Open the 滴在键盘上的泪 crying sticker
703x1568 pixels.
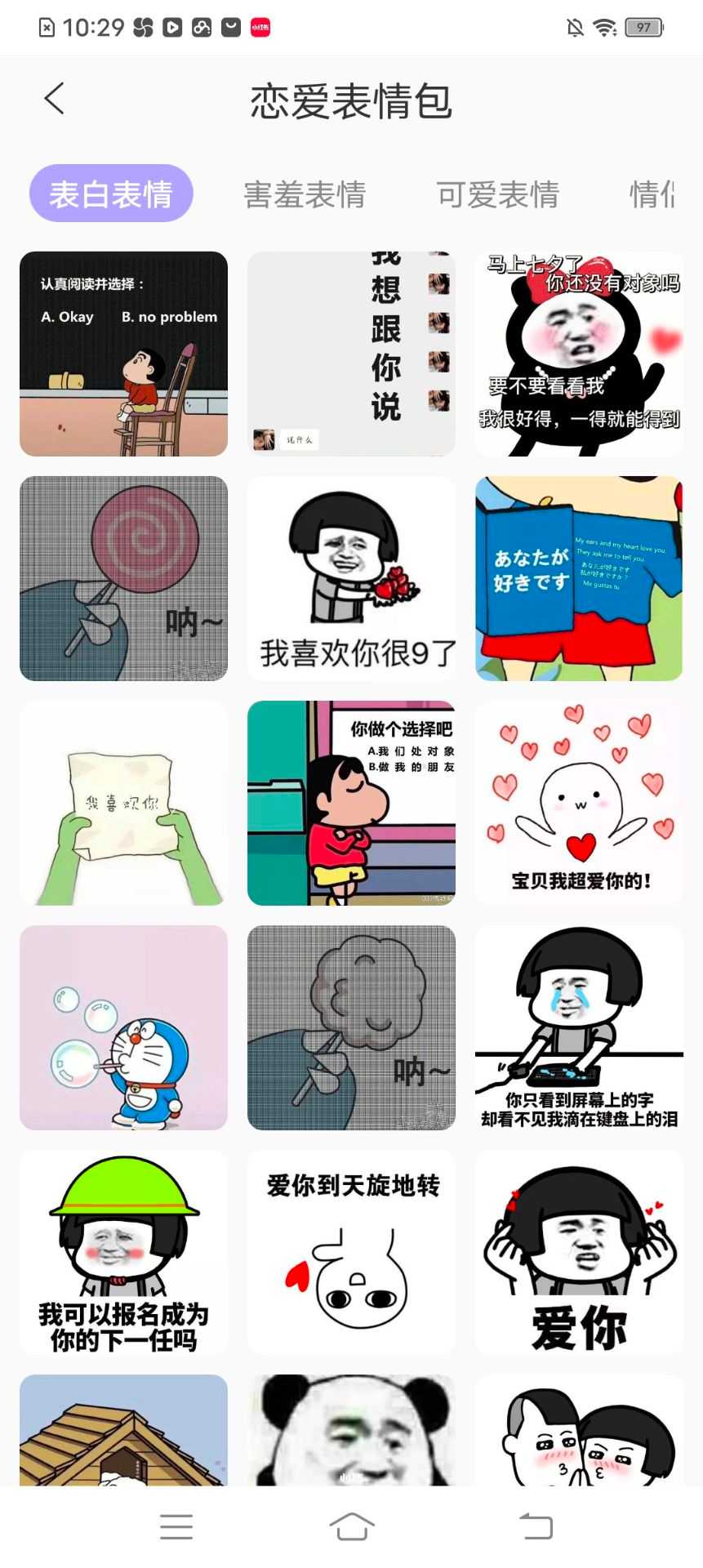[x=579, y=1027]
